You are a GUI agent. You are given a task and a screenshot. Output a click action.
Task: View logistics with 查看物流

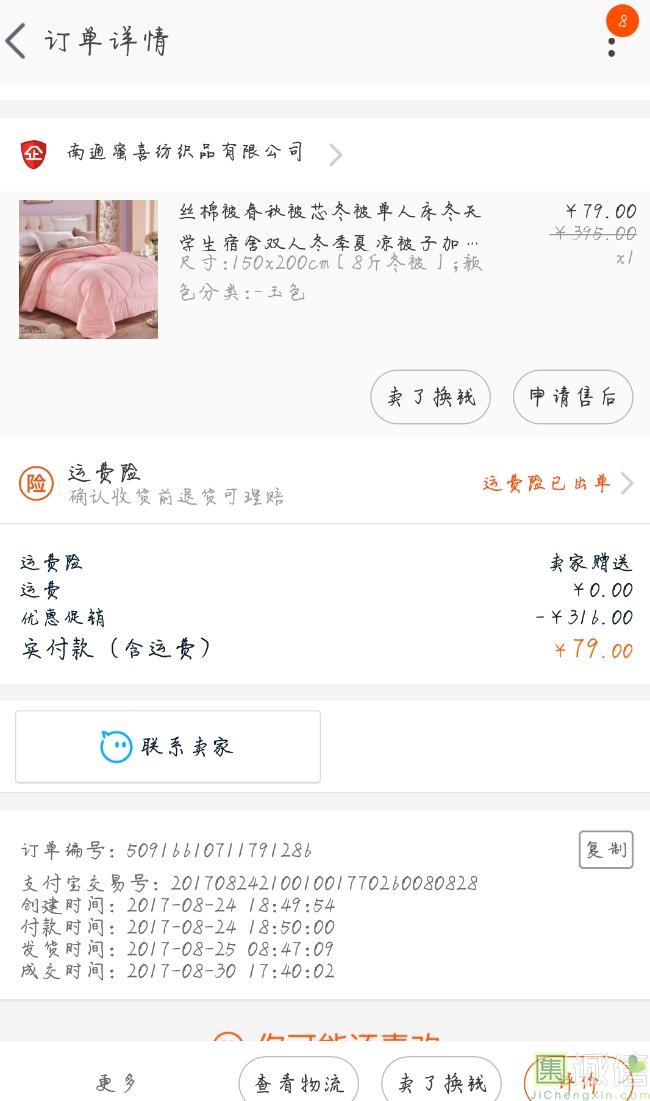coord(298,1082)
